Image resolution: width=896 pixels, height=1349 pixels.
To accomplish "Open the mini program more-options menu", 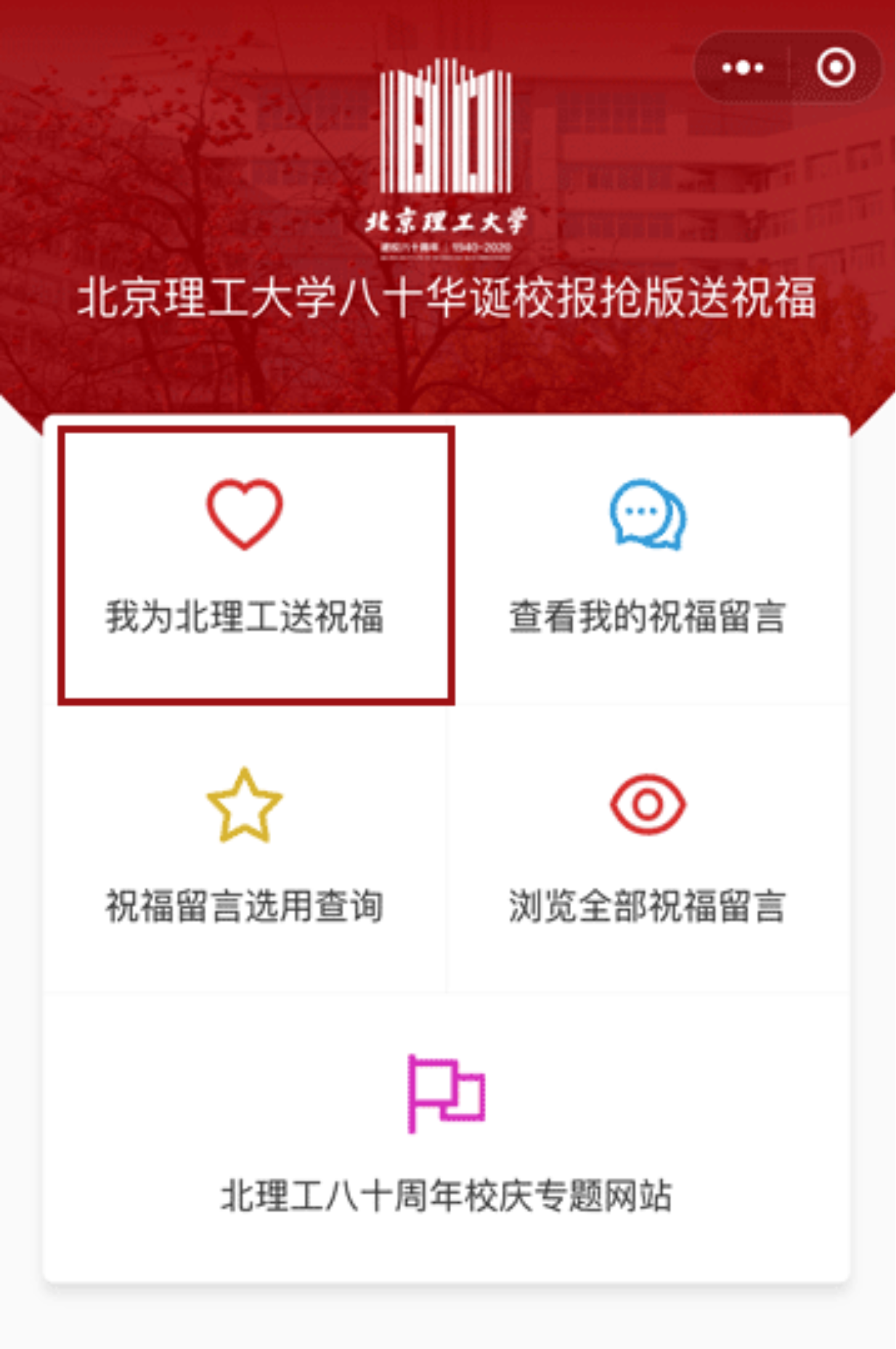I will (743, 67).
